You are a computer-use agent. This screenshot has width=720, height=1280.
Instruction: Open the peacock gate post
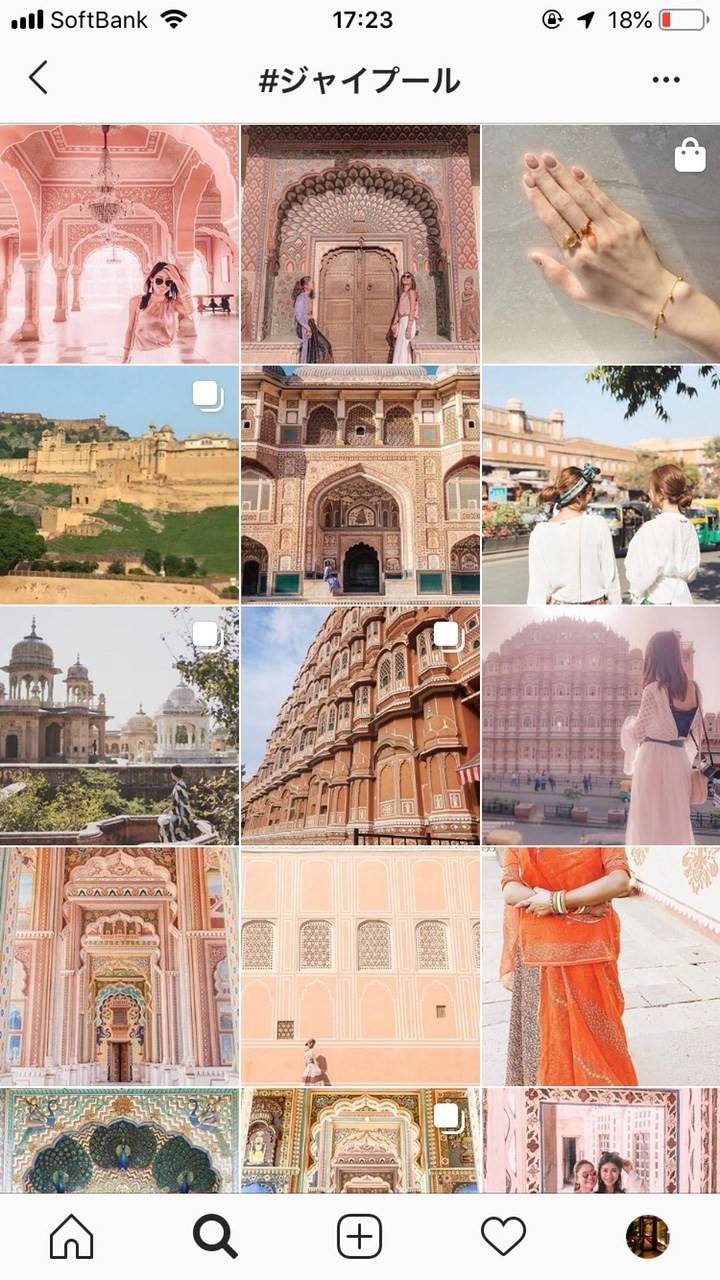pos(119,1140)
